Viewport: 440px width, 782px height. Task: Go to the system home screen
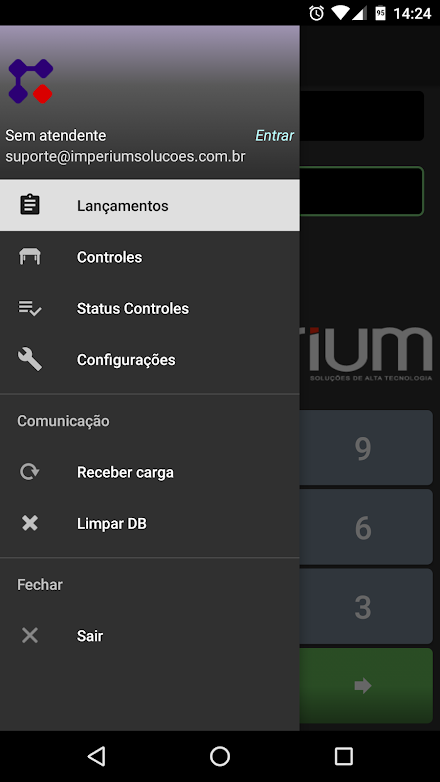pos(220,756)
